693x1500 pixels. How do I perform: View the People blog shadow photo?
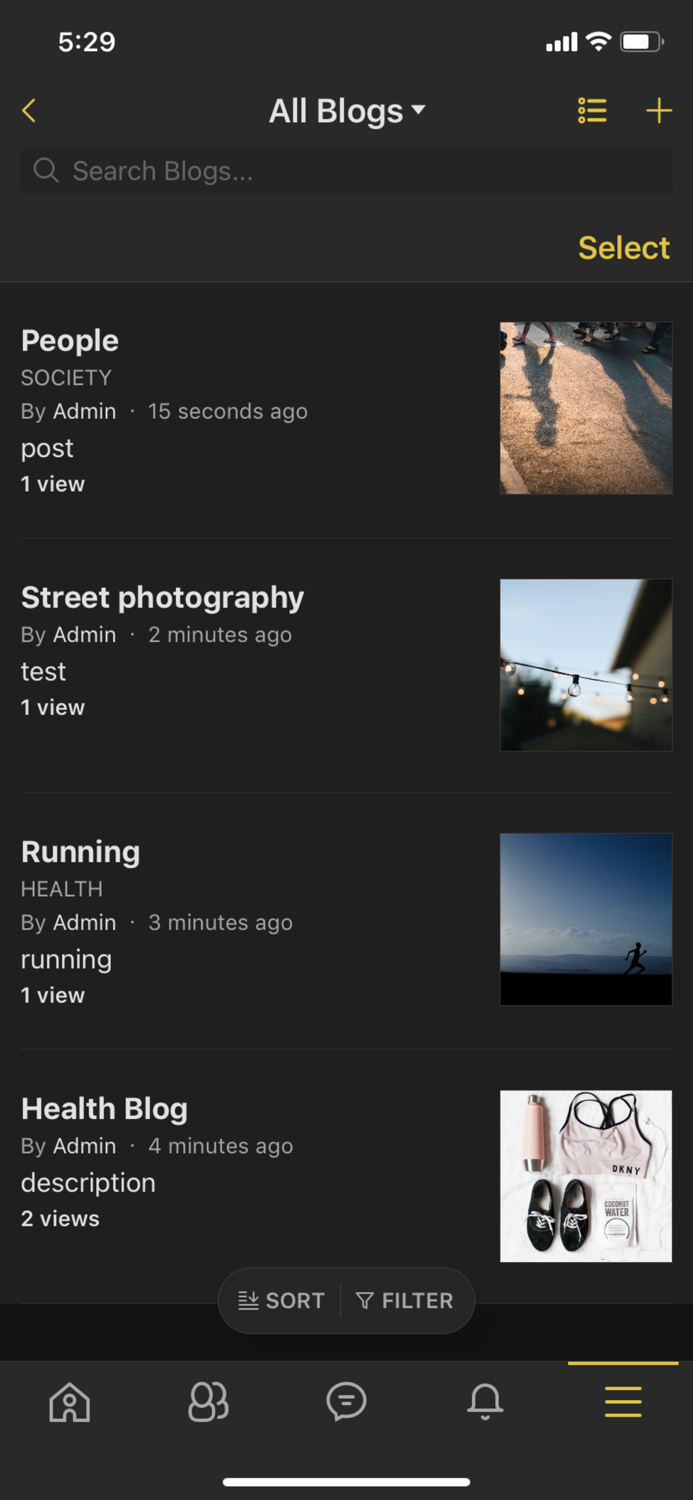586,408
